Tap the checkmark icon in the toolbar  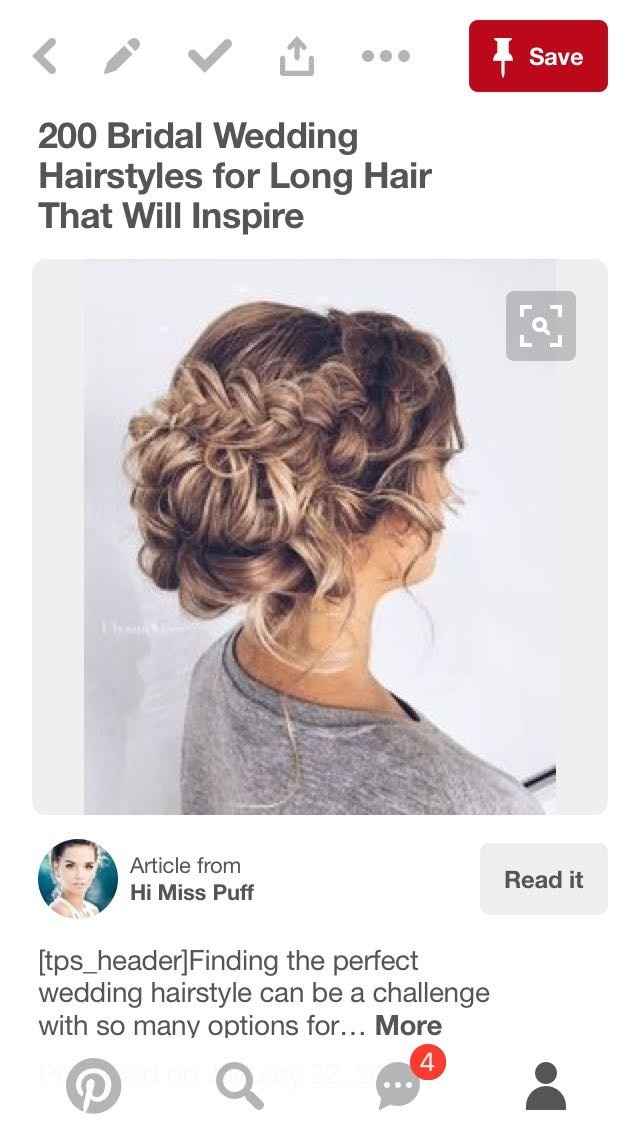[x=210, y=56]
